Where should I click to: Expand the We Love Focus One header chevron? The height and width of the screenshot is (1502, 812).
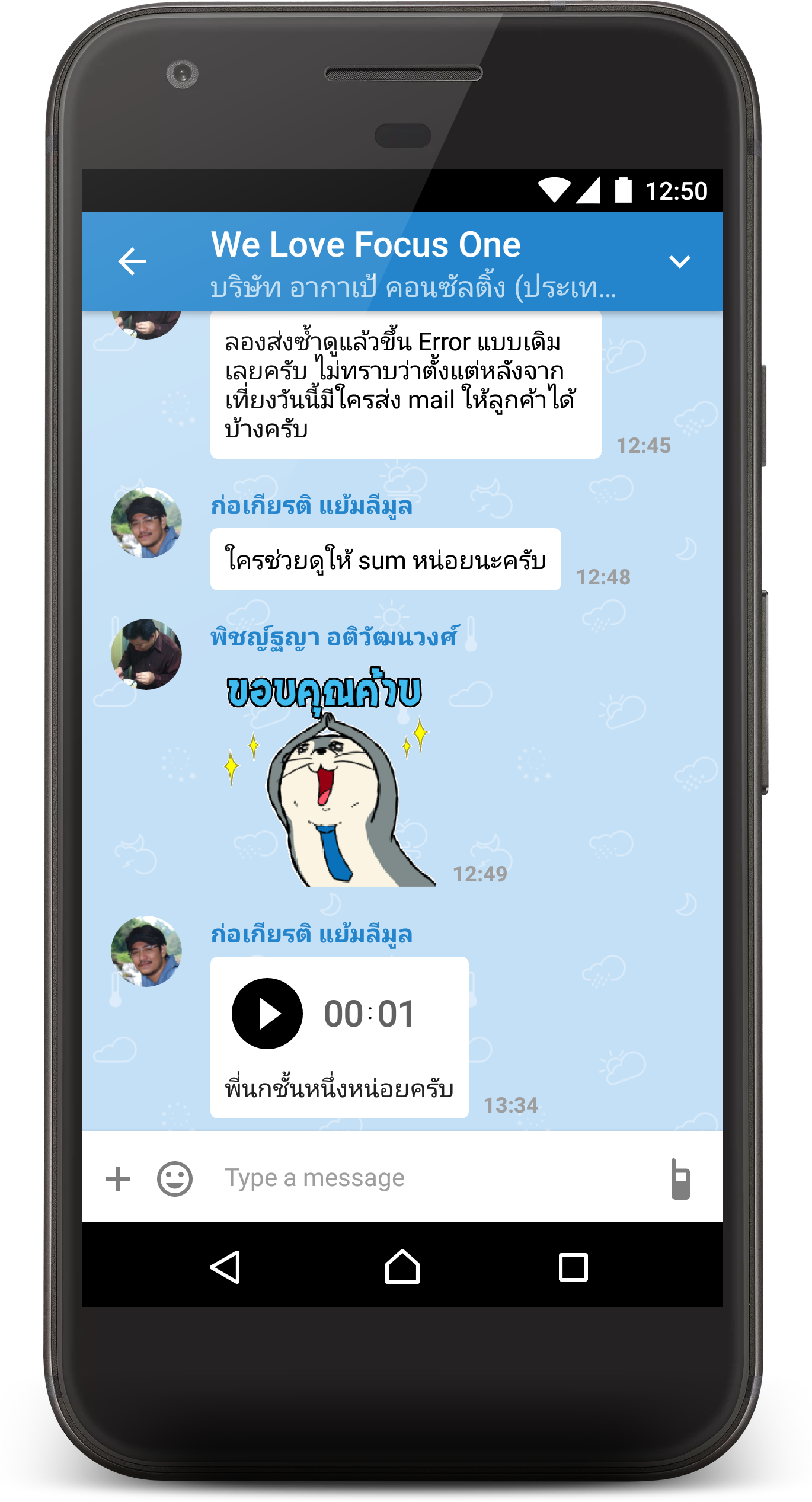(x=679, y=261)
